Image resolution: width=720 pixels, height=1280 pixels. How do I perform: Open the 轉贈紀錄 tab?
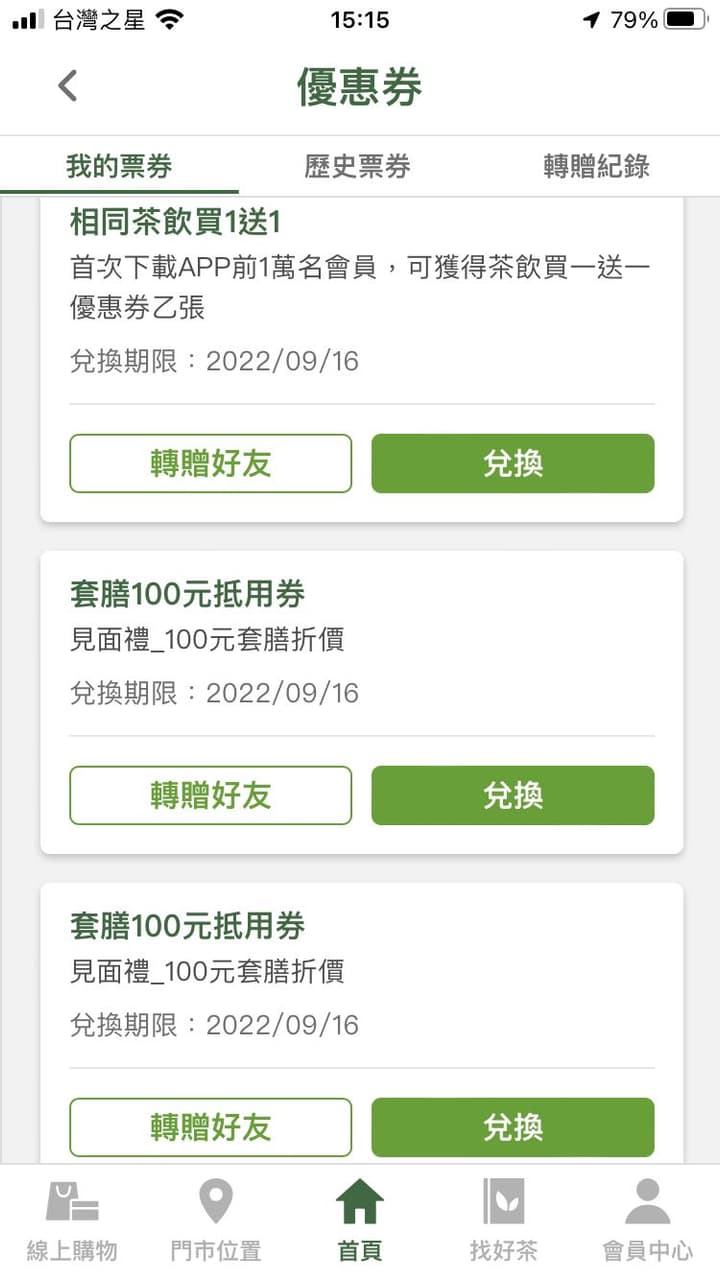point(596,166)
